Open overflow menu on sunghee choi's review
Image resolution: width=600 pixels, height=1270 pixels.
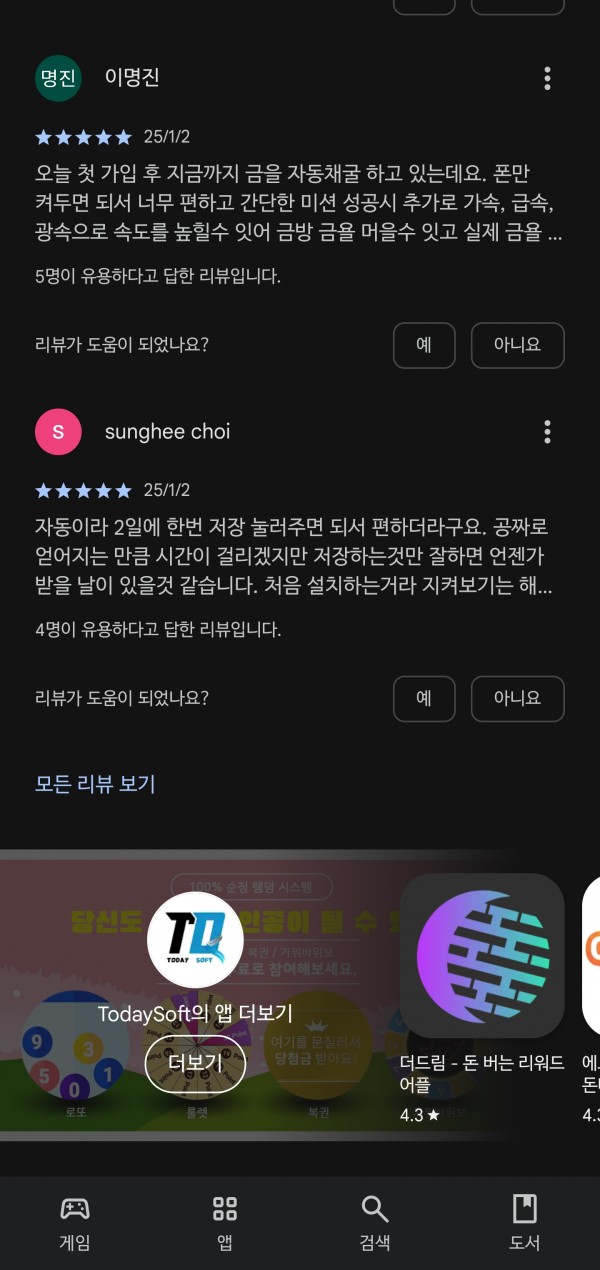(x=547, y=432)
